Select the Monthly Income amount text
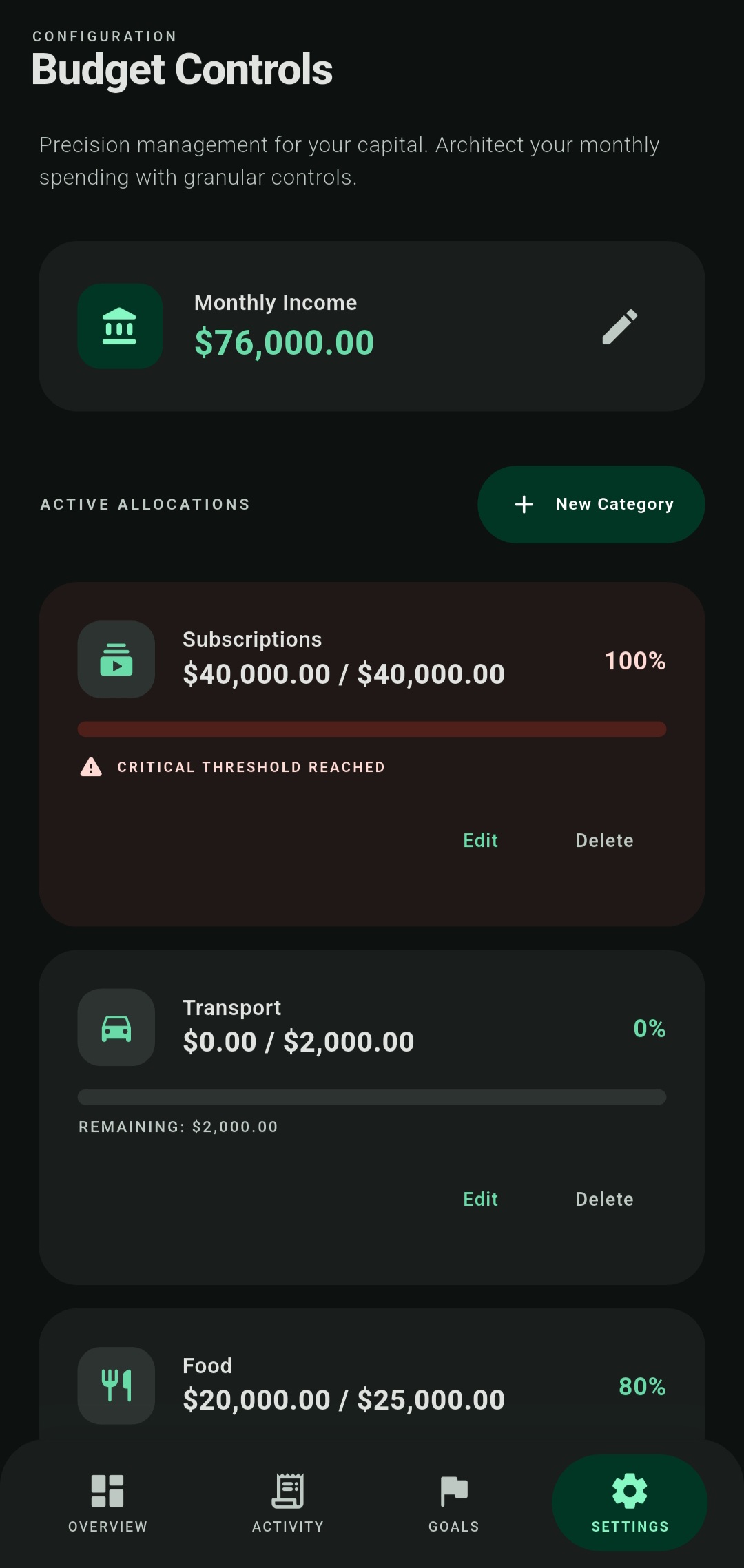 285,342
